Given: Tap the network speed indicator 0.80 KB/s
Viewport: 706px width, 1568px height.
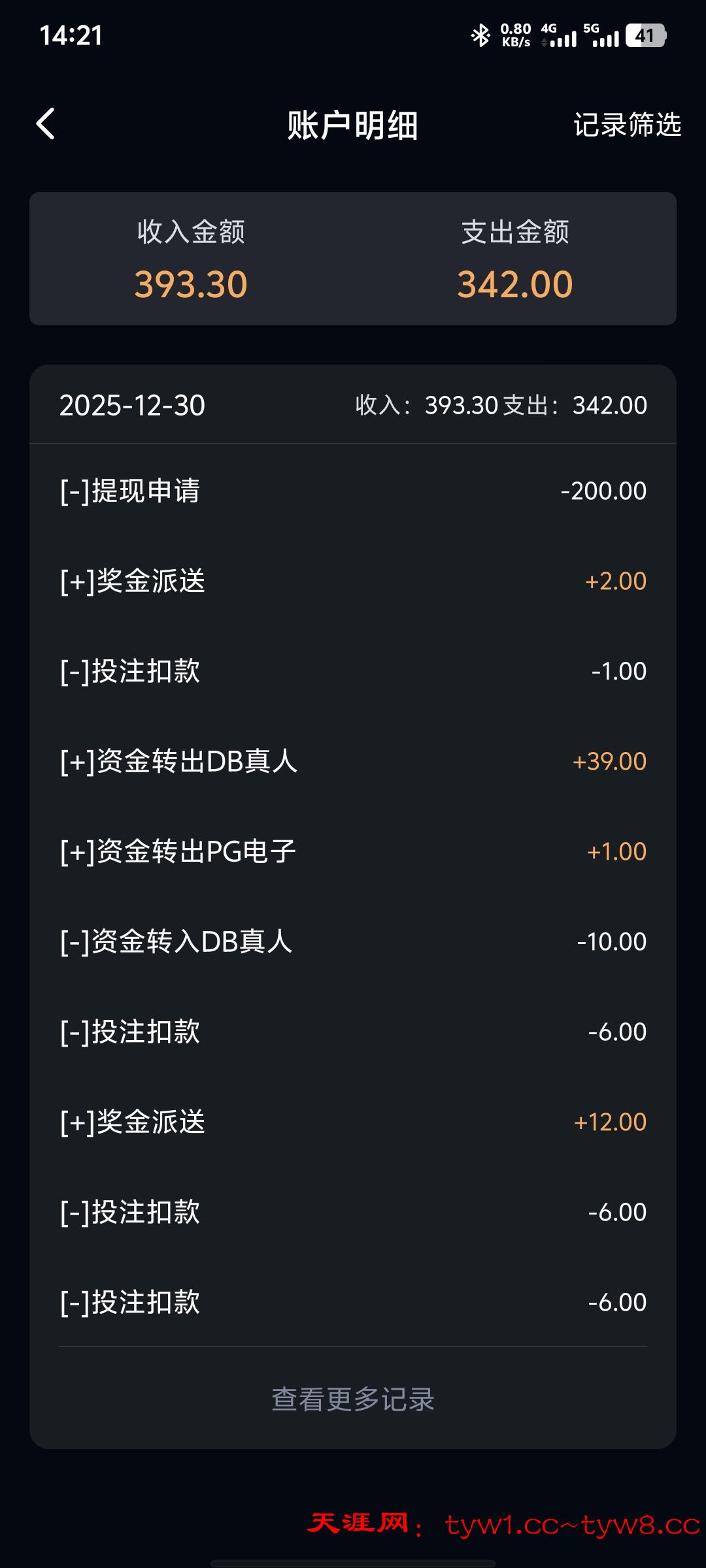Looking at the screenshot, I should coord(516,36).
